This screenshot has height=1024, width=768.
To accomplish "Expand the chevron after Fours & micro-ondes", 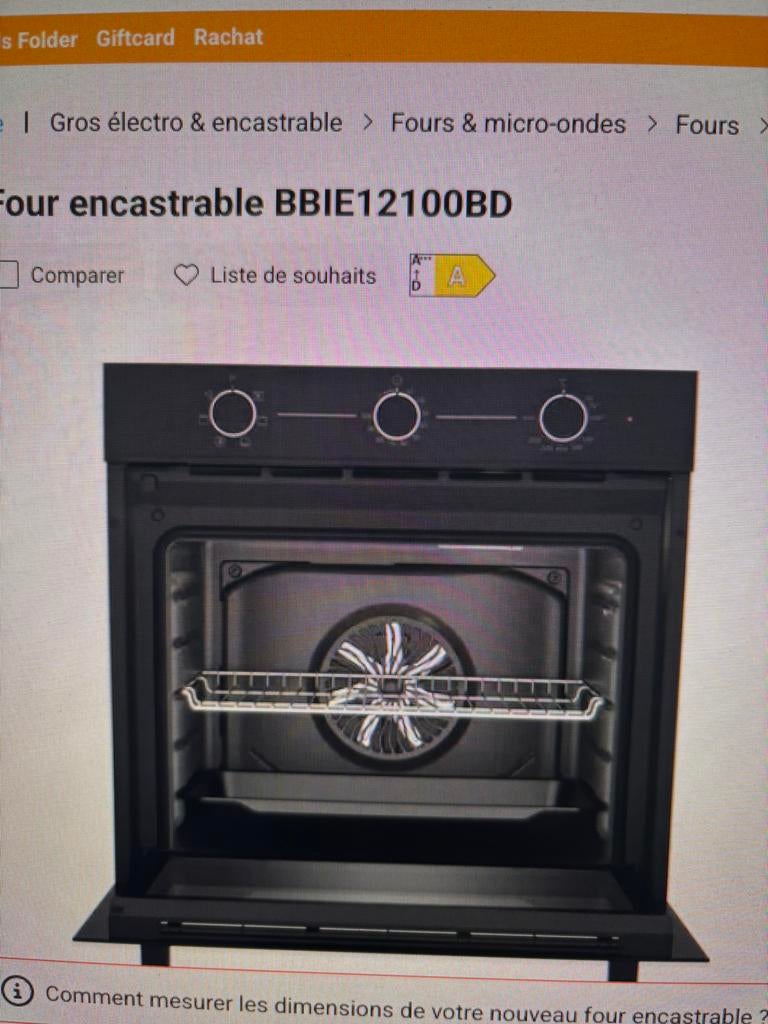I will (x=654, y=123).
